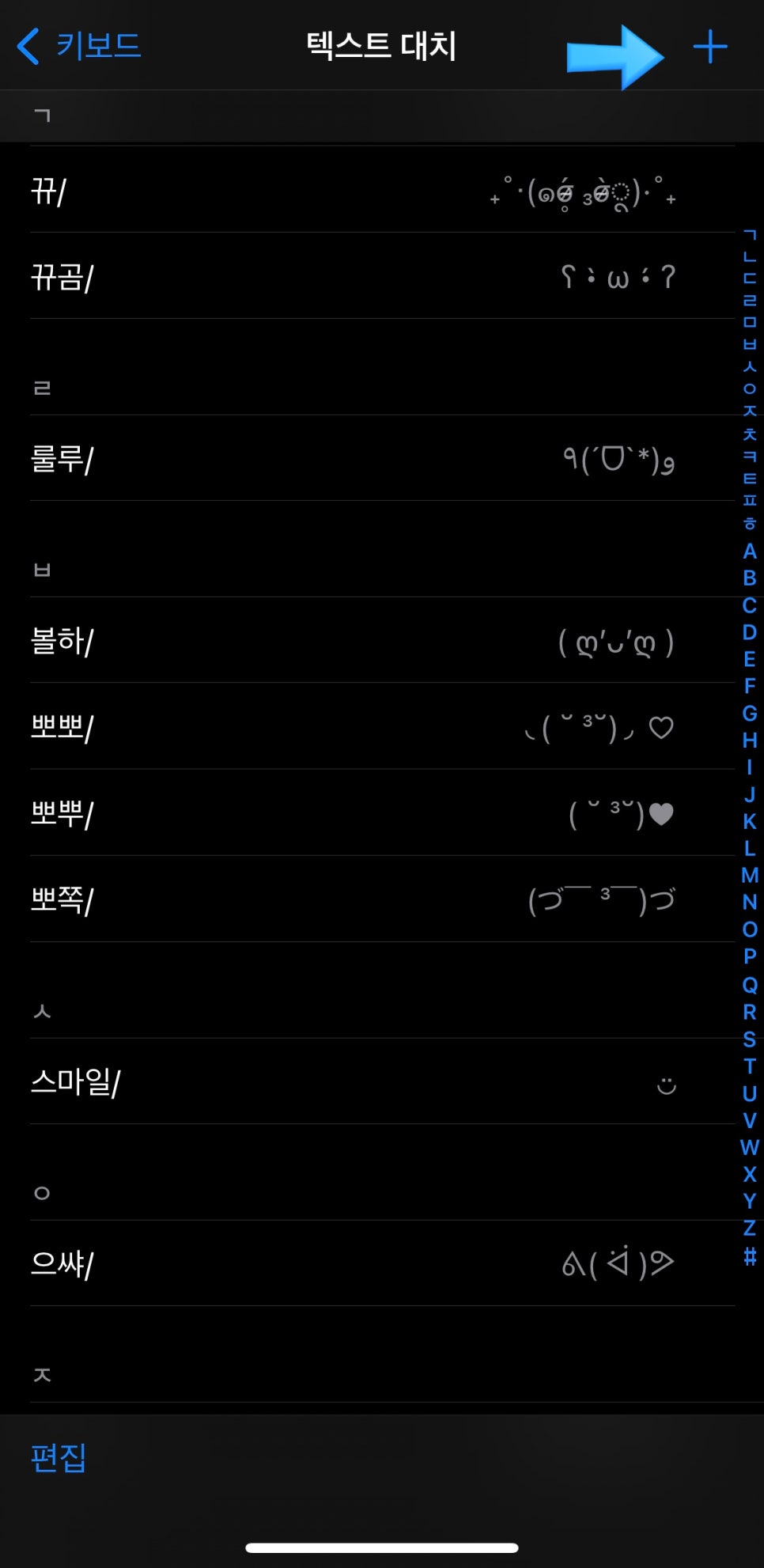Jump to letter M in index
Screen dimensions: 764x1568
[749, 875]
